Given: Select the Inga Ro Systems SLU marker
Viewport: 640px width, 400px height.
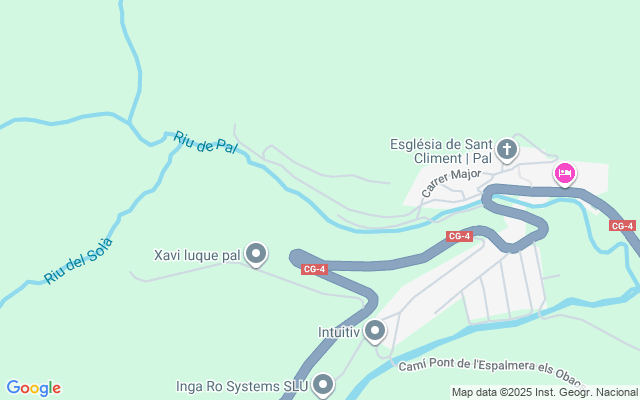Looking at the screenshot, I should pos(323,384).
